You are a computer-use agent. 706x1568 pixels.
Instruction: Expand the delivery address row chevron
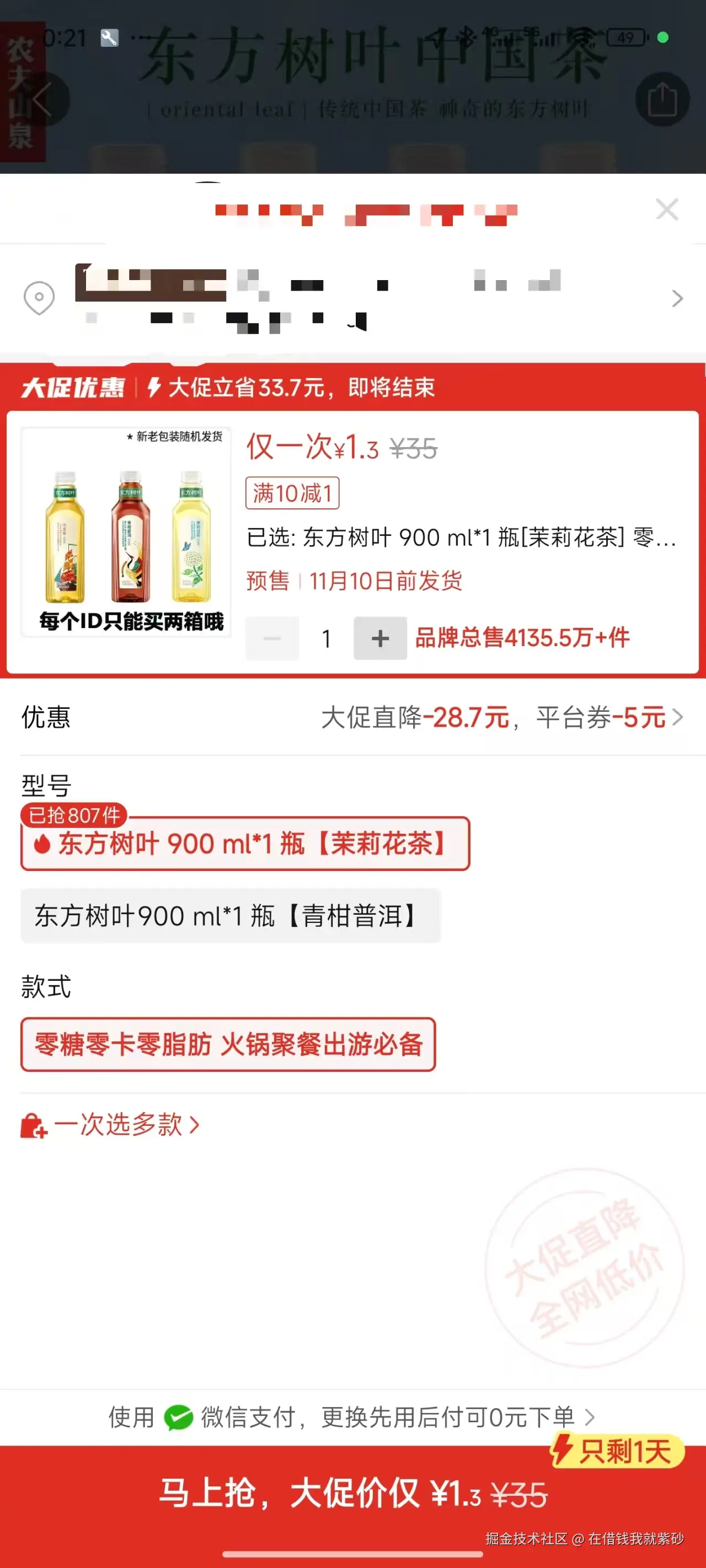677,298
